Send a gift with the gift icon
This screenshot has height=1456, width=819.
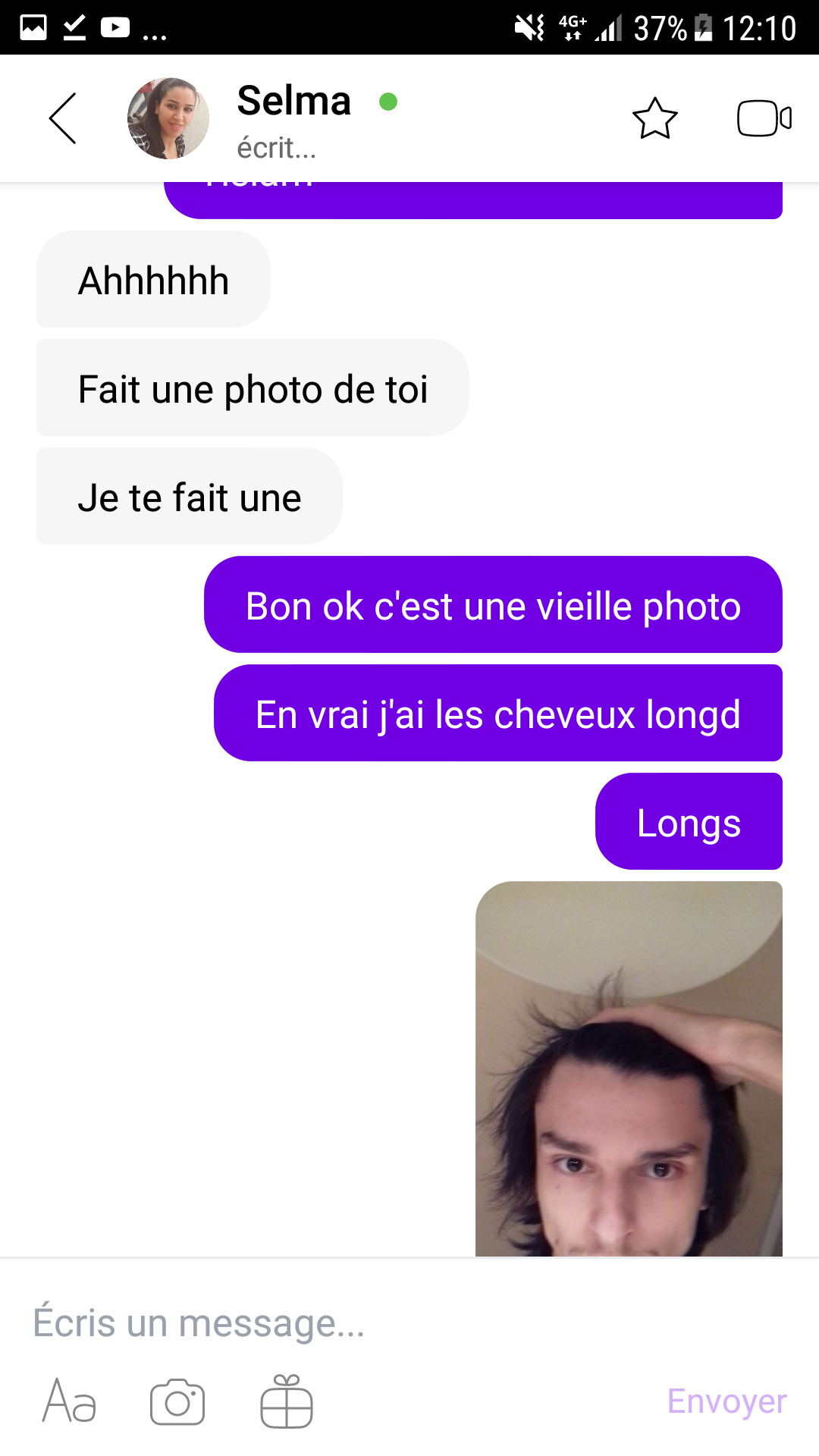pyautogui.click(x=287, y=1401)
